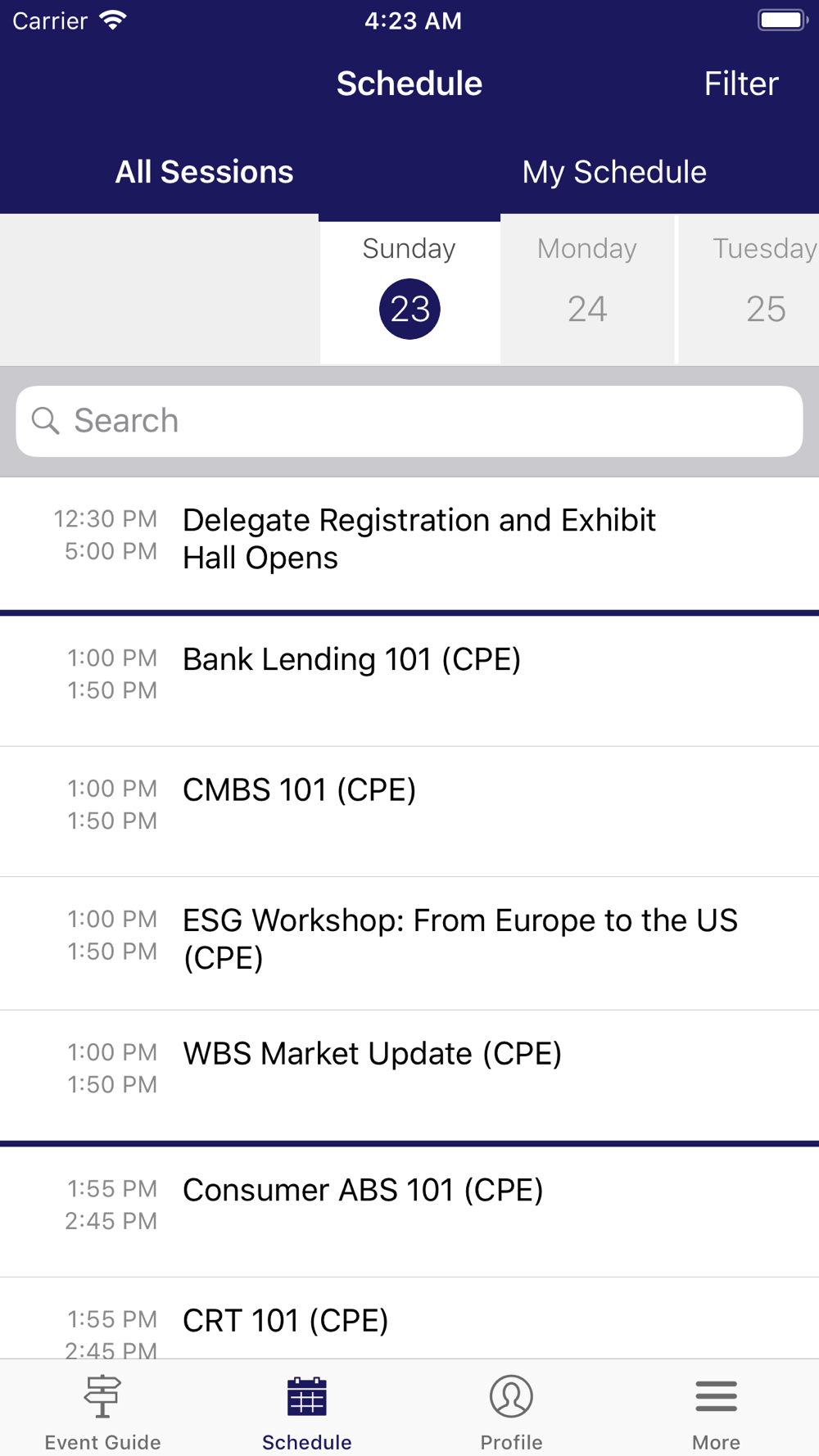Open the CRT 101 session
Image resolution: width=819 pixels, height=1456 pixels.
coord(286,1320)
